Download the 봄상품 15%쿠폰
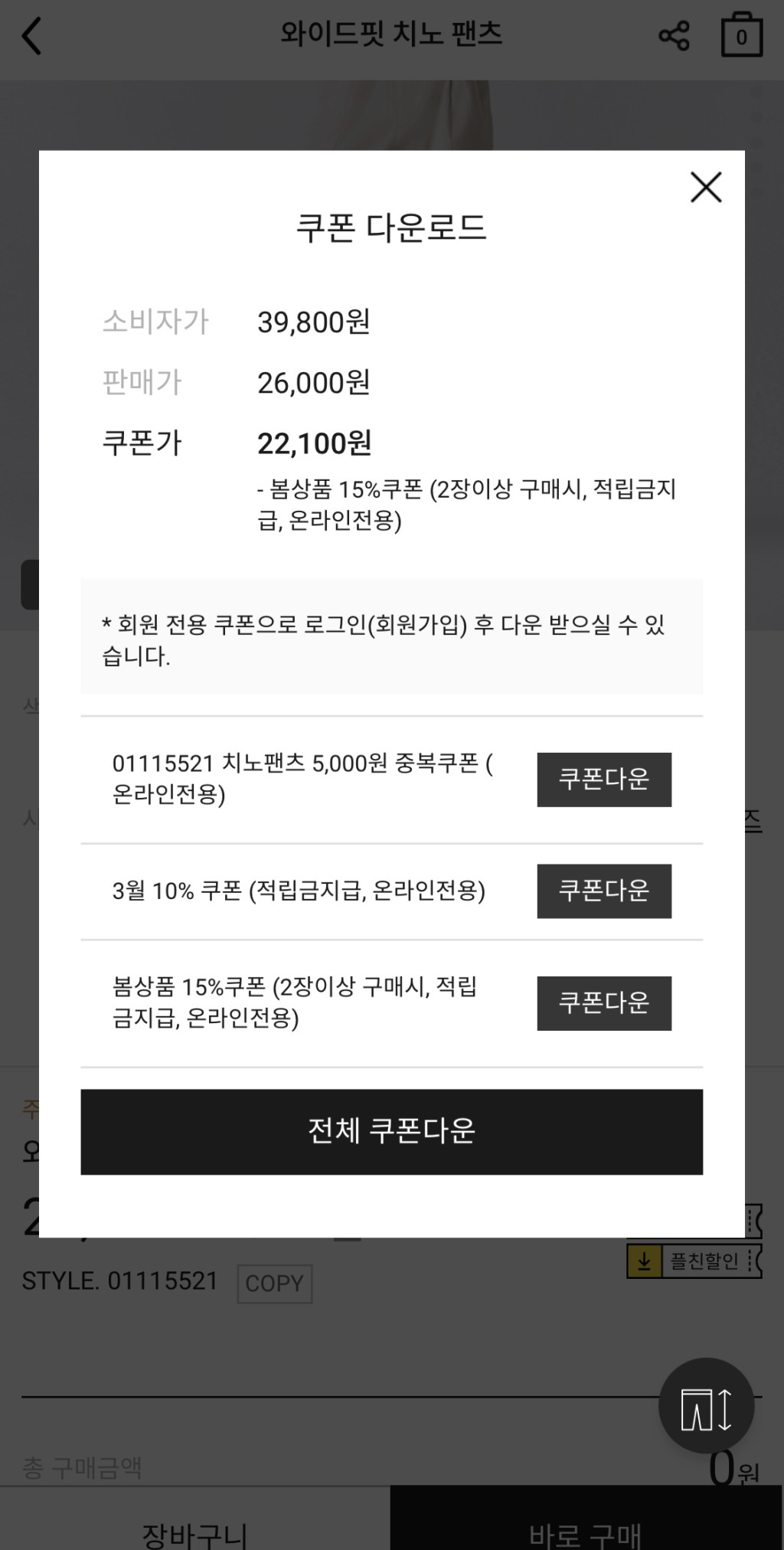This screenshot has height=1550, width=784. [x=603, y=1002]
